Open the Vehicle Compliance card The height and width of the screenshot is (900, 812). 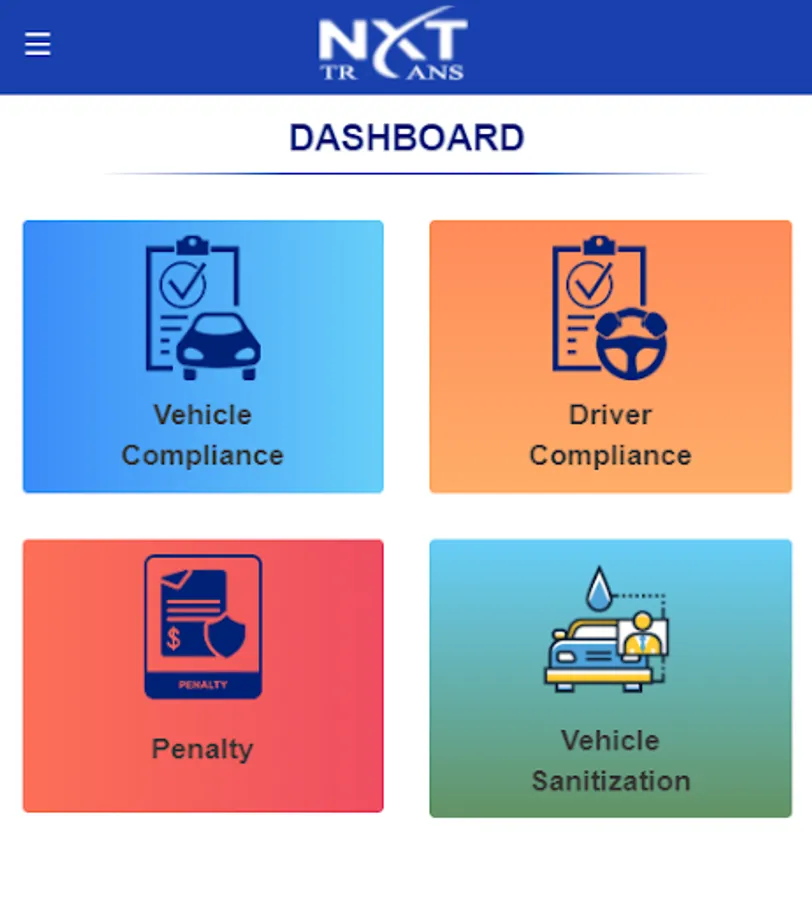coord(203,357)
